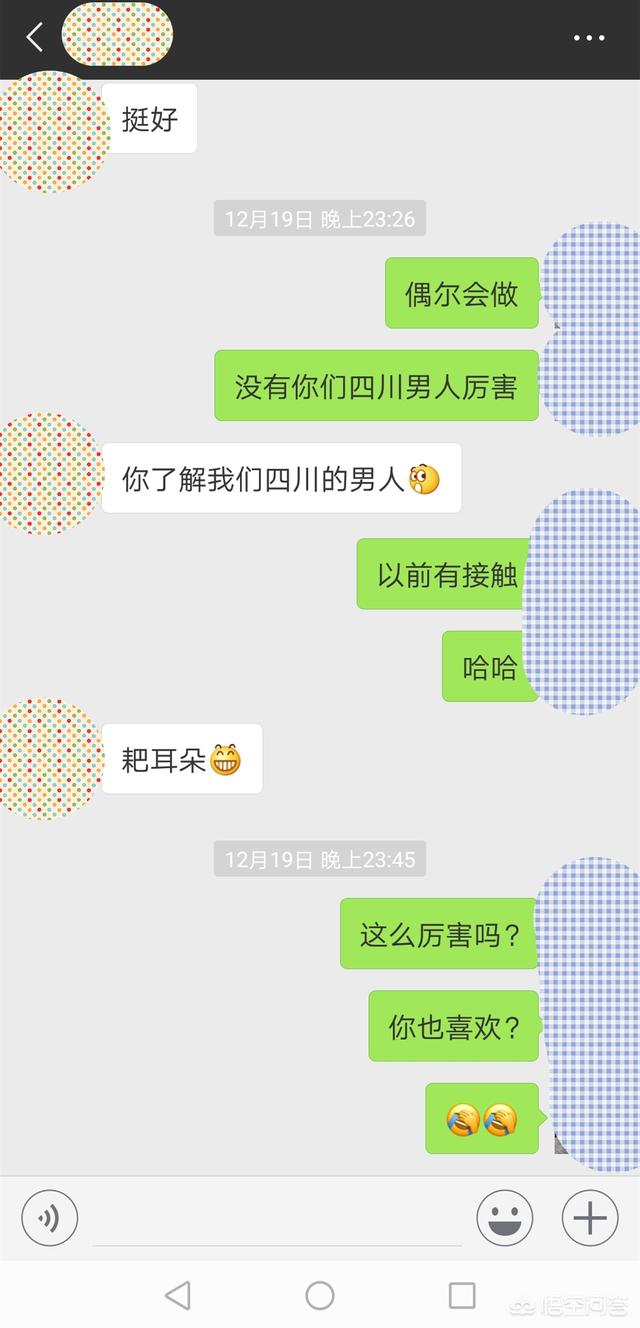This screenshot has width=640, height=1328.
Task: Open recent apps with the square button
Action: 462,1296
